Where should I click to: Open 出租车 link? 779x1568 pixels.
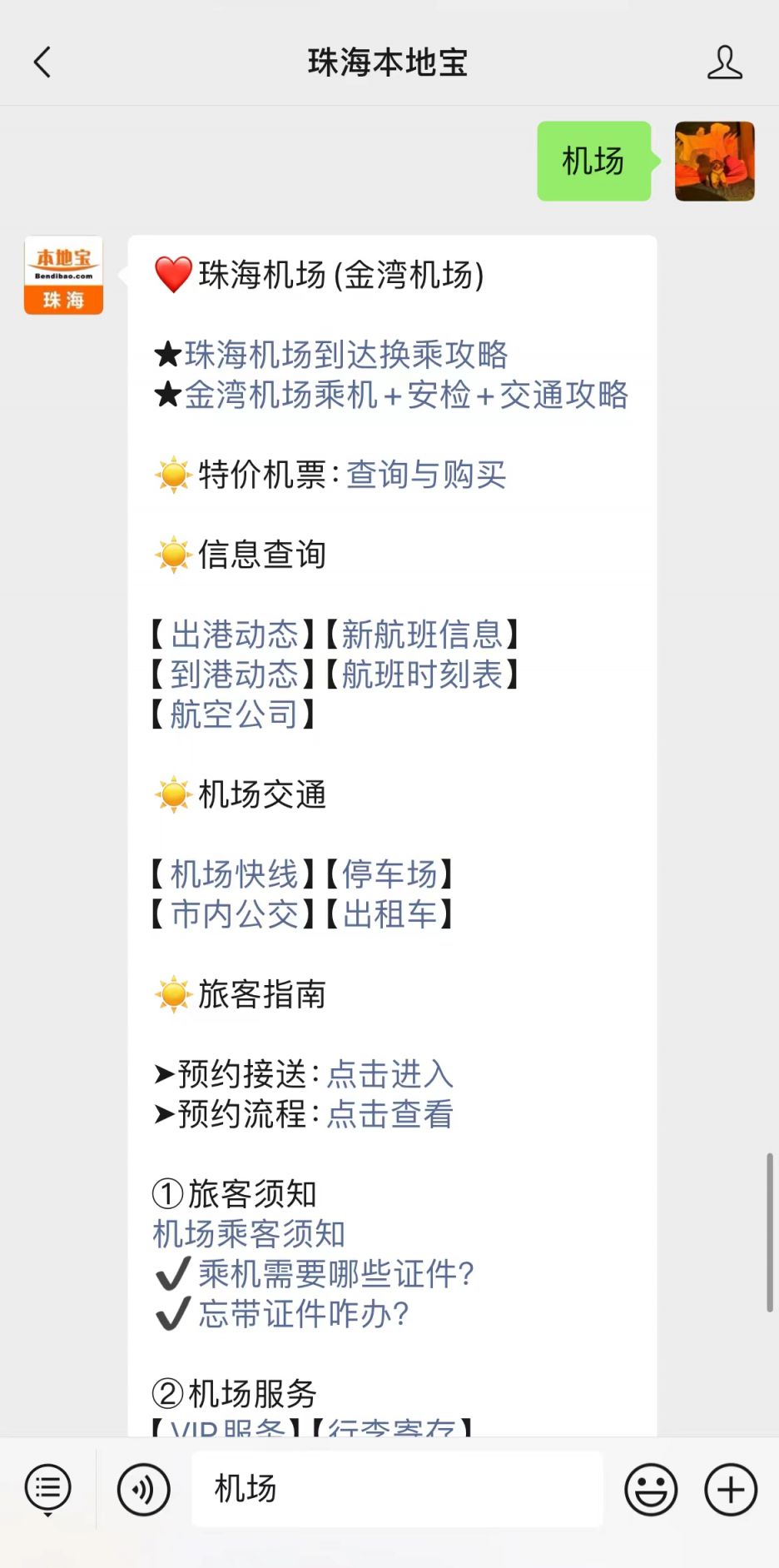(389, 914)
